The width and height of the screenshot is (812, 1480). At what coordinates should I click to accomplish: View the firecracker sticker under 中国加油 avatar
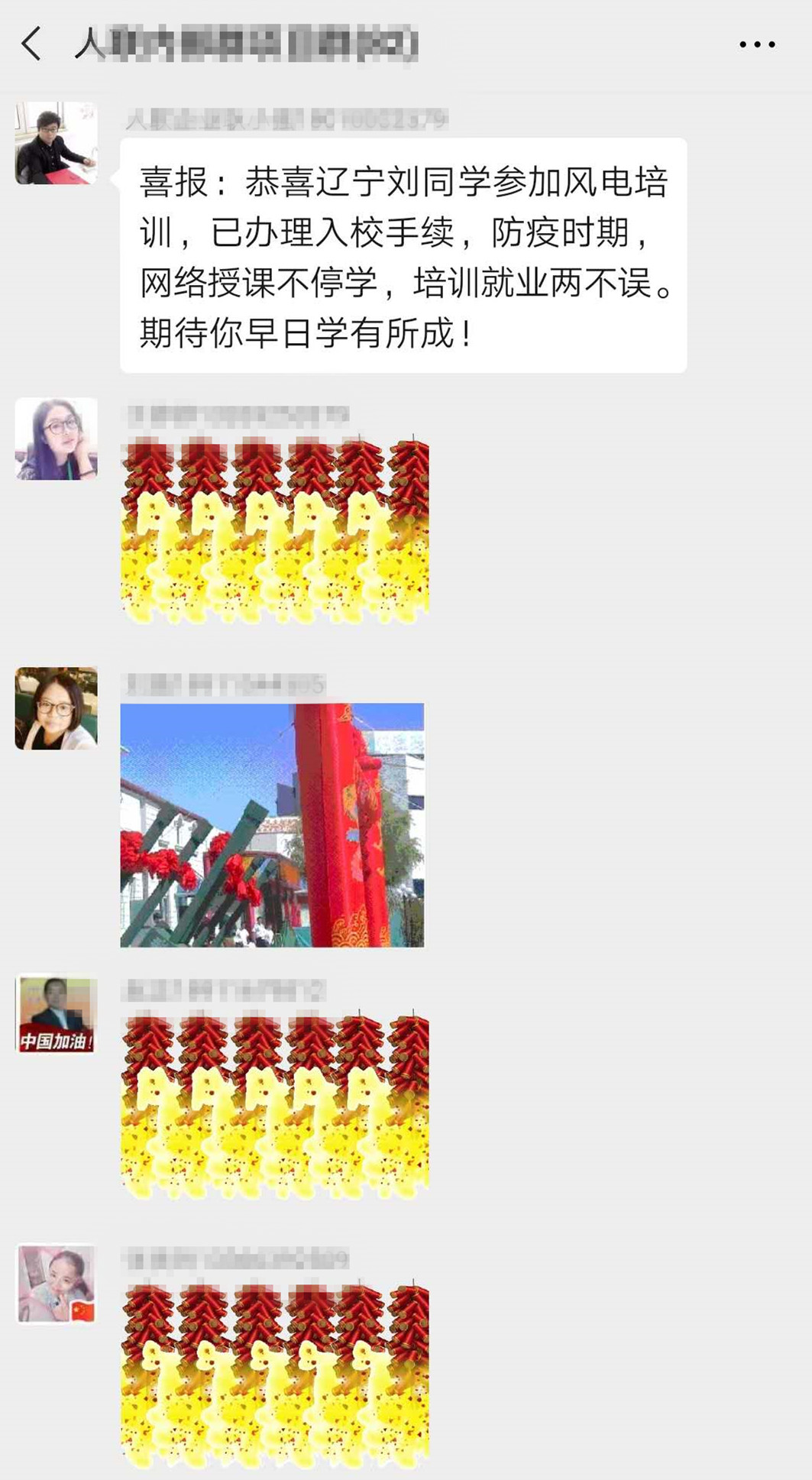(x=275, y=1104)
